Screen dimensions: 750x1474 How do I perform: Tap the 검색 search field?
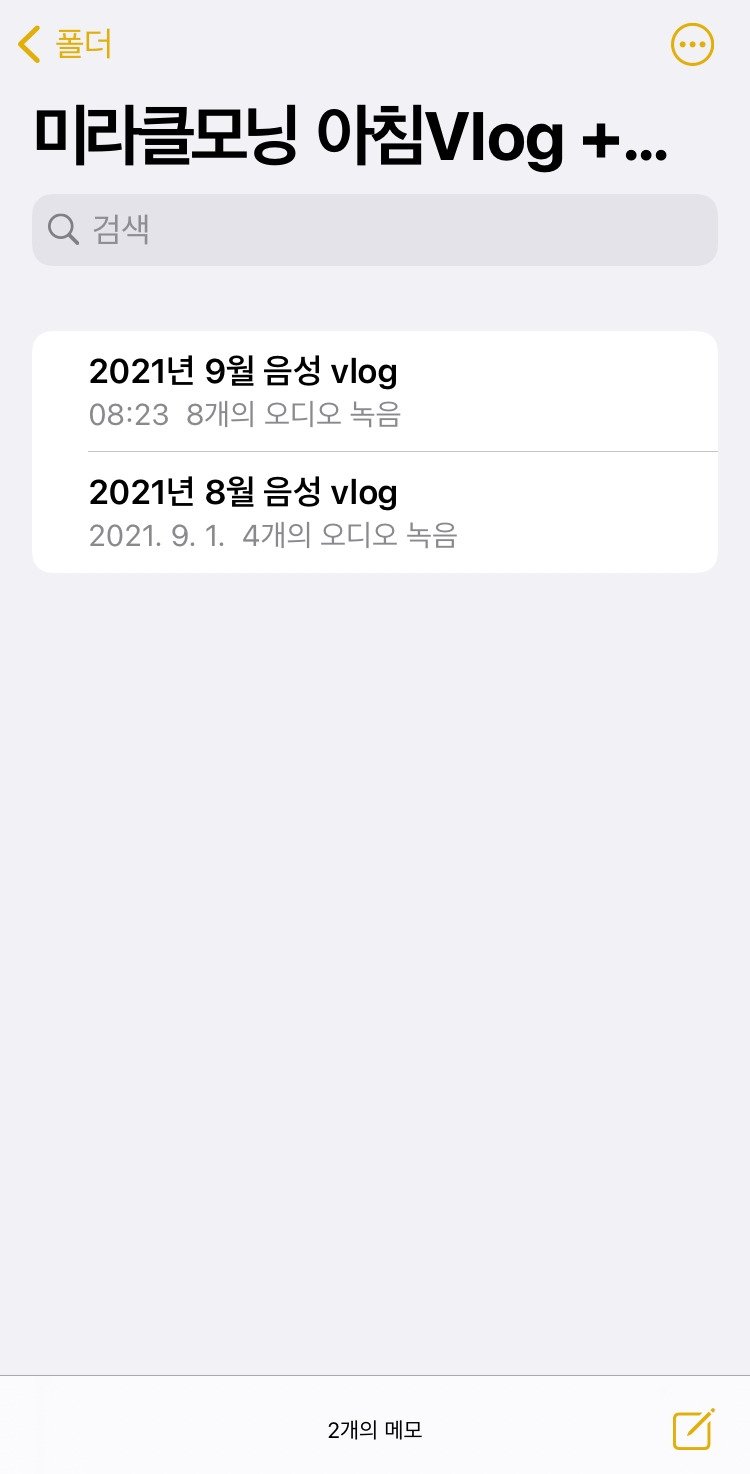click(x=375, y=230)
